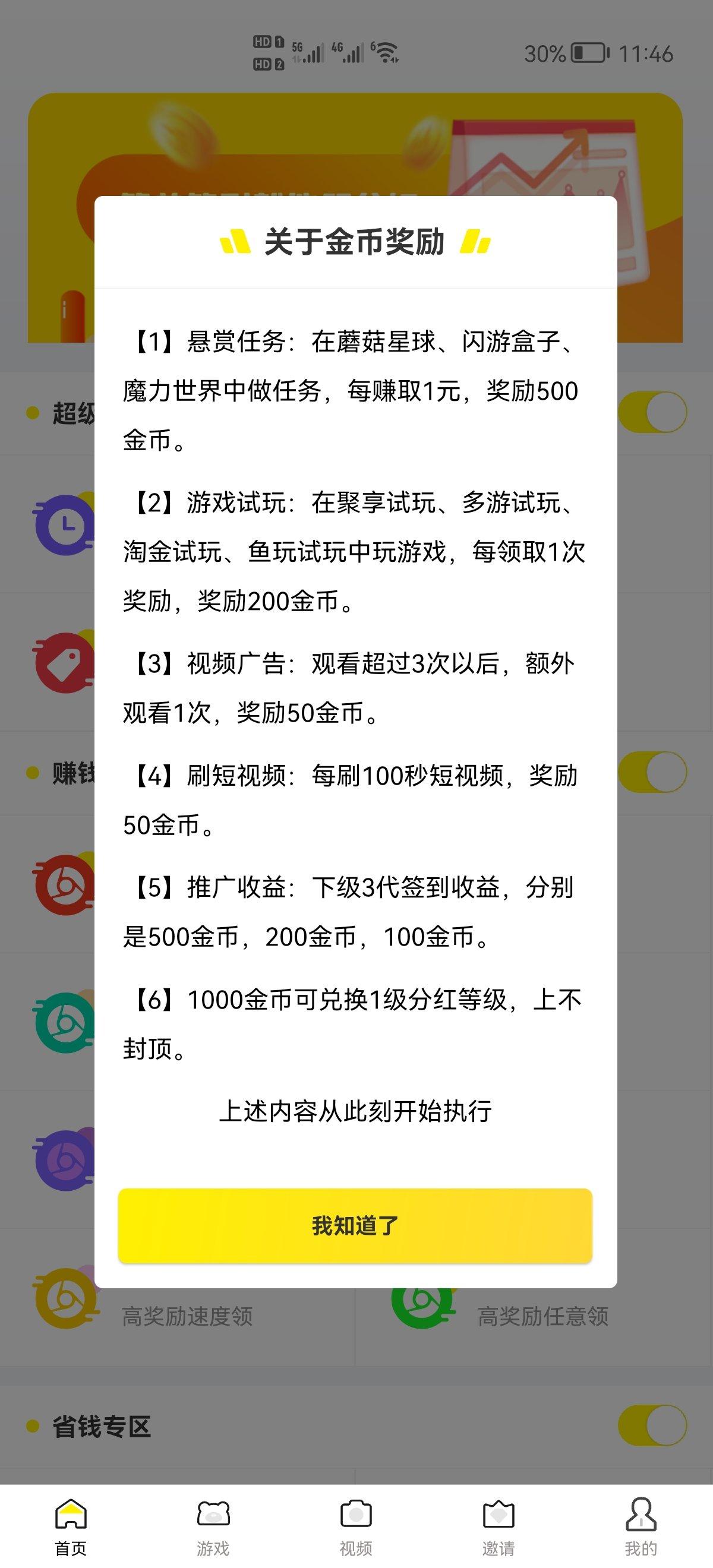Dismiss the dialog with 我知道了 button
Image resolution: width=713 pixels, height=1568 pixels.
click(355, 1225)
